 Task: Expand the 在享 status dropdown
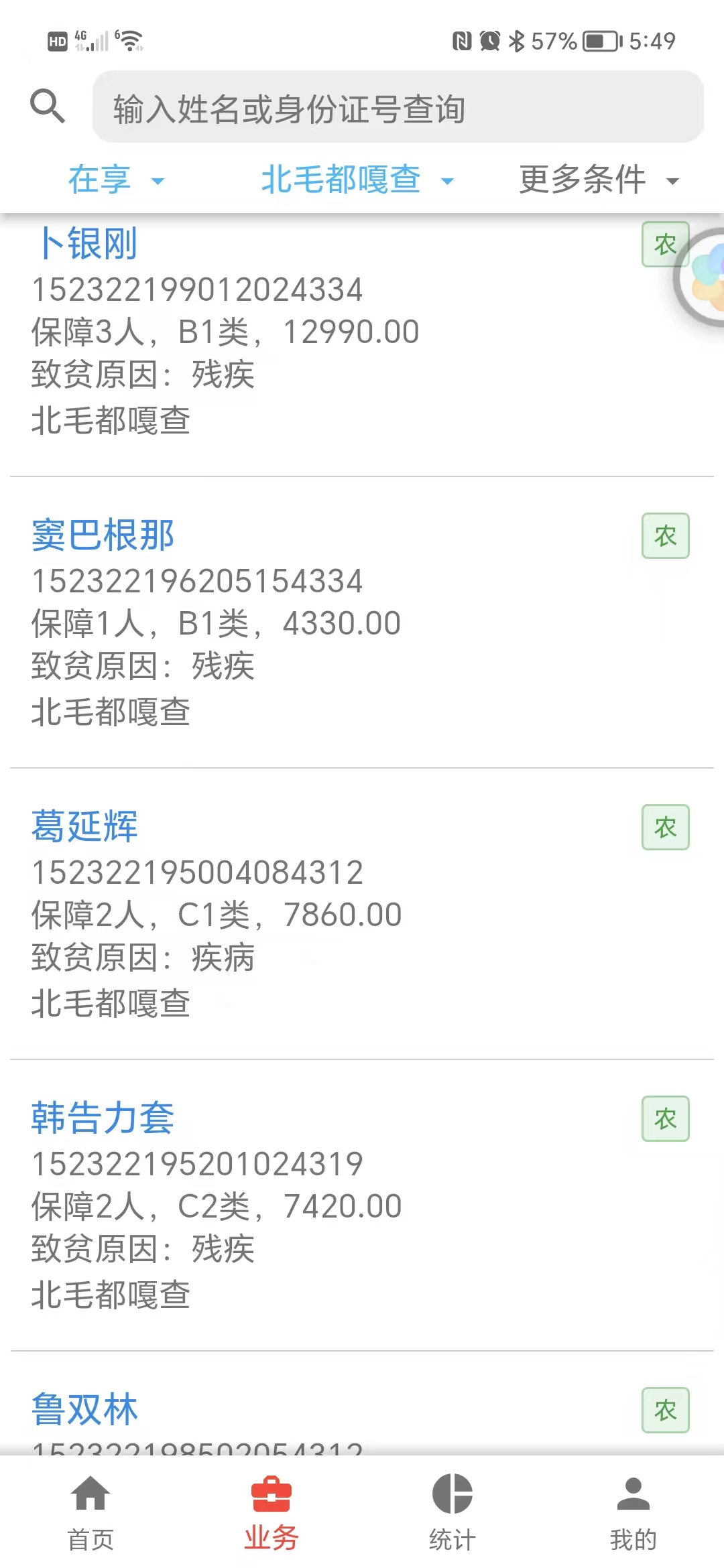tap(117, 180)
